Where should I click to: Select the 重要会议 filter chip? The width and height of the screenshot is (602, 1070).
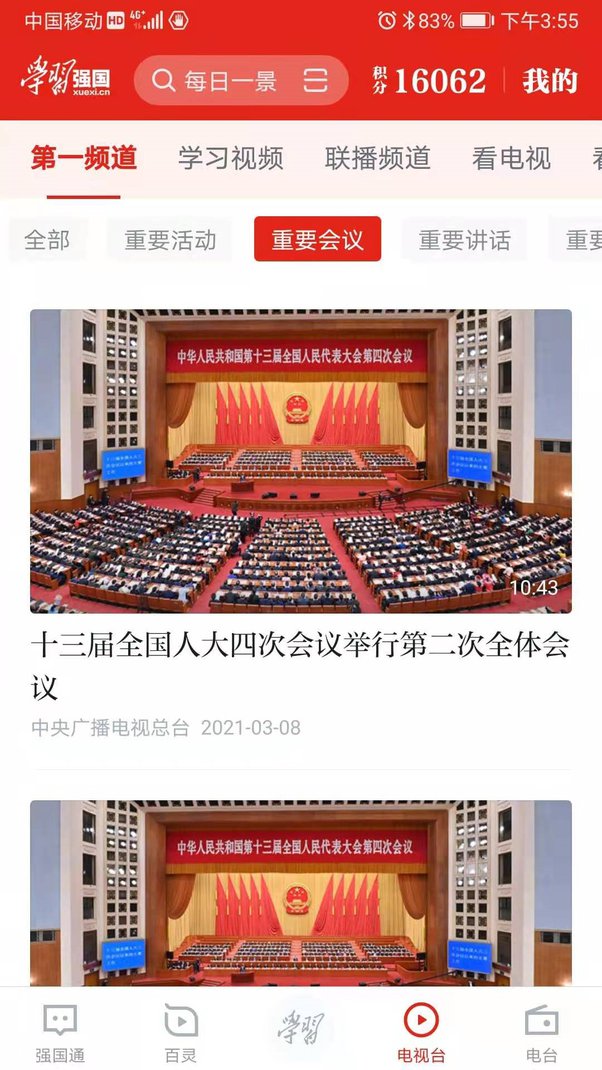pos(317,240)
